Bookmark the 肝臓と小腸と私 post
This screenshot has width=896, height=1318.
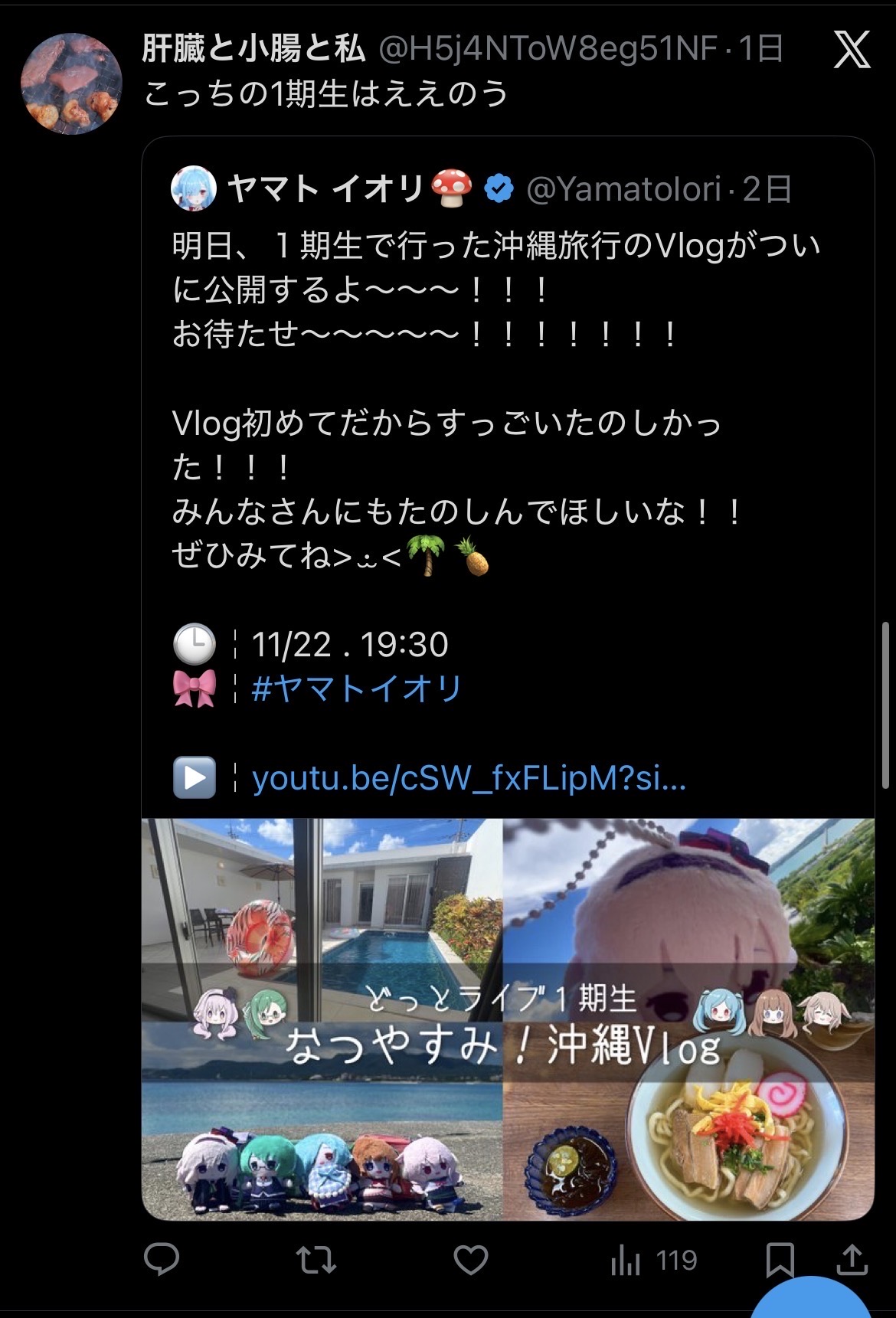pos(780,1260)
